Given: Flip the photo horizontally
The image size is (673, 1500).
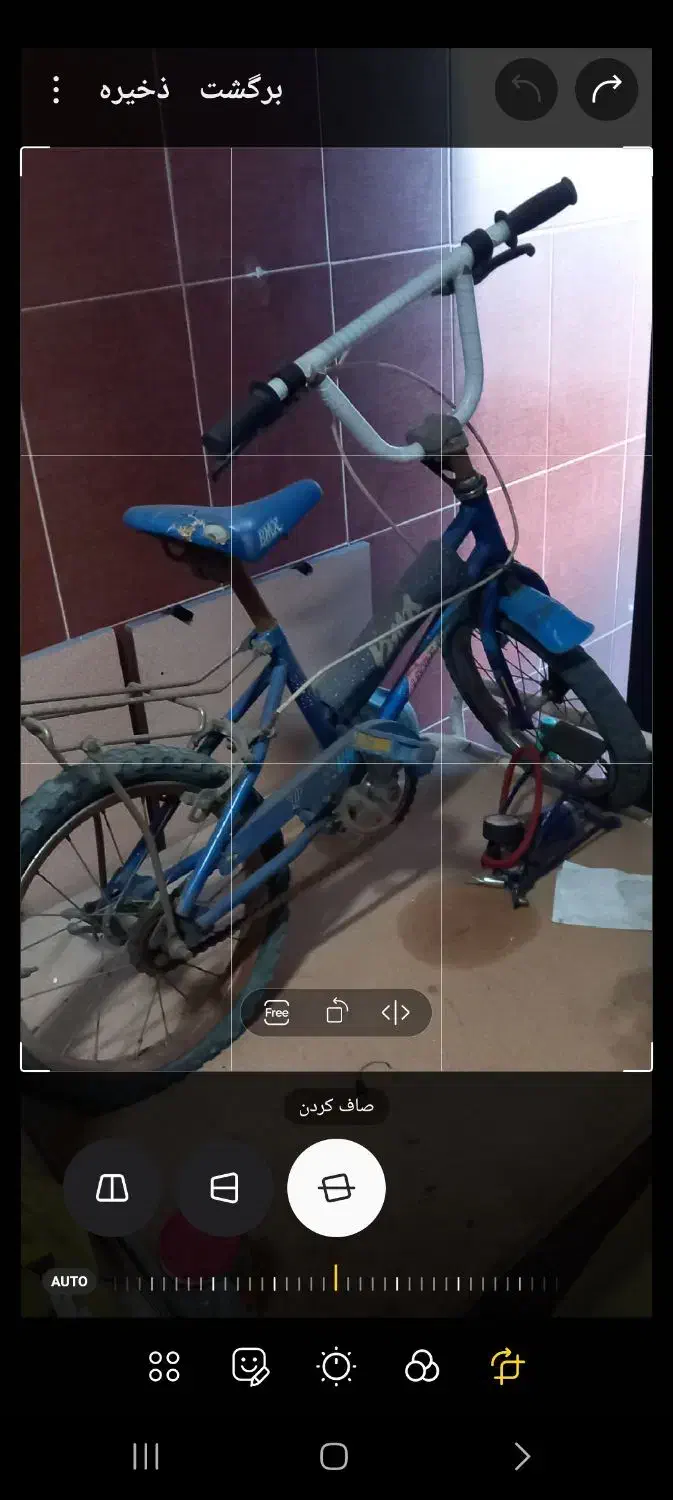Looking at the screenshot, I should (x=395, y=1013).
